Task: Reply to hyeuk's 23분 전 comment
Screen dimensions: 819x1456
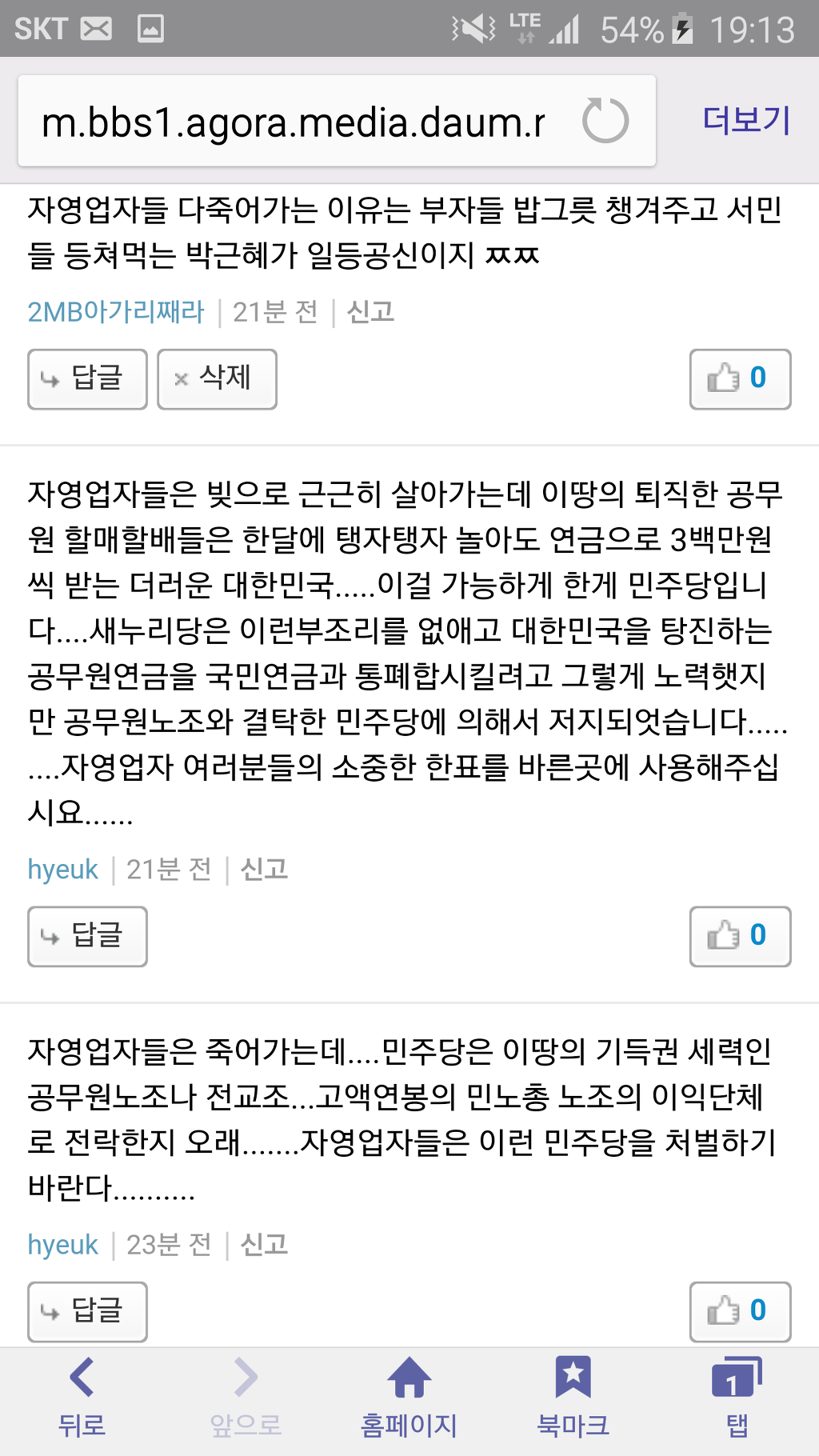Action: click(x=87, y=1311)
